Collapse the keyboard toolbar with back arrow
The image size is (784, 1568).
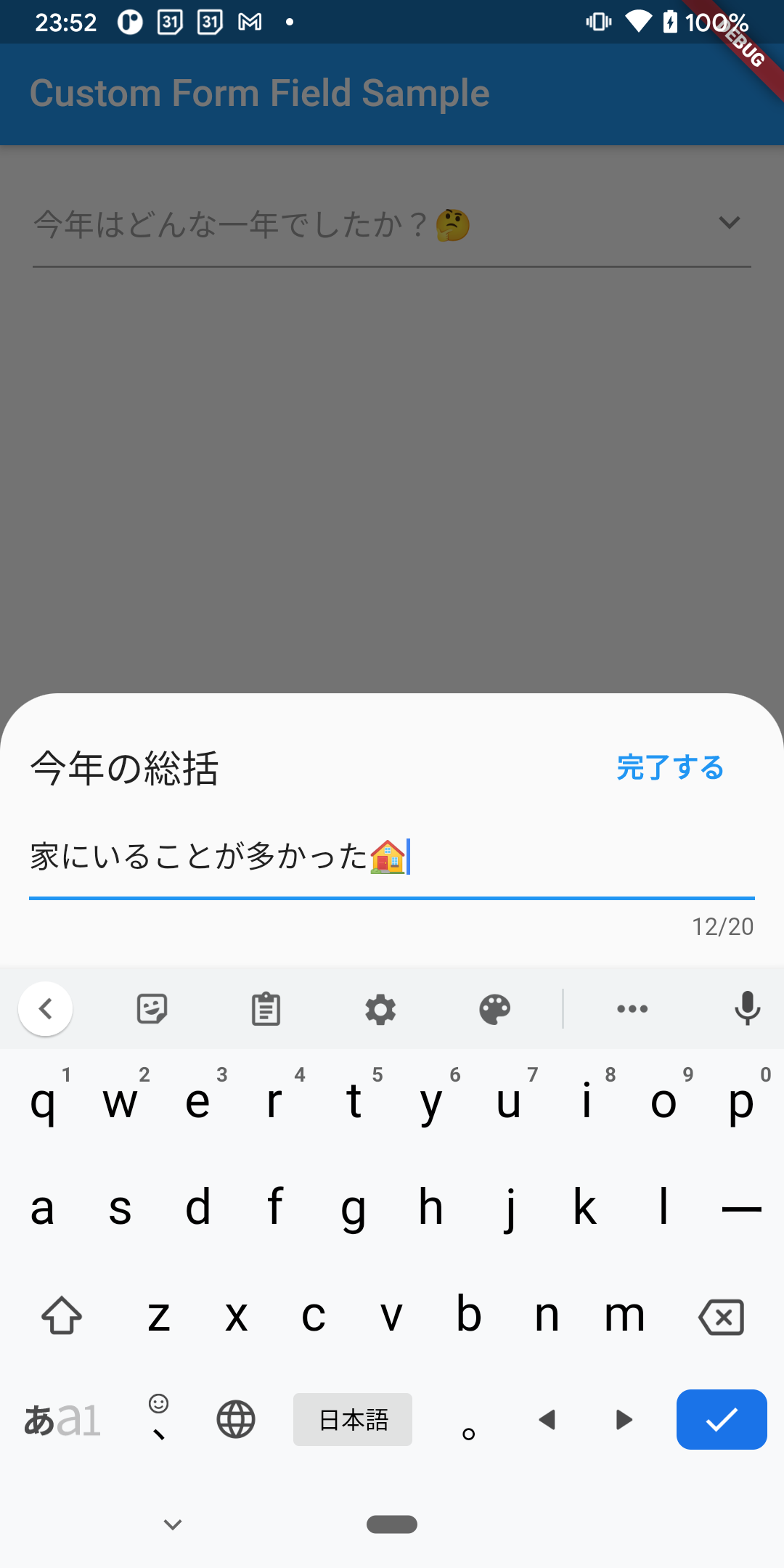pyautogui.click(x=45, y=1008)
